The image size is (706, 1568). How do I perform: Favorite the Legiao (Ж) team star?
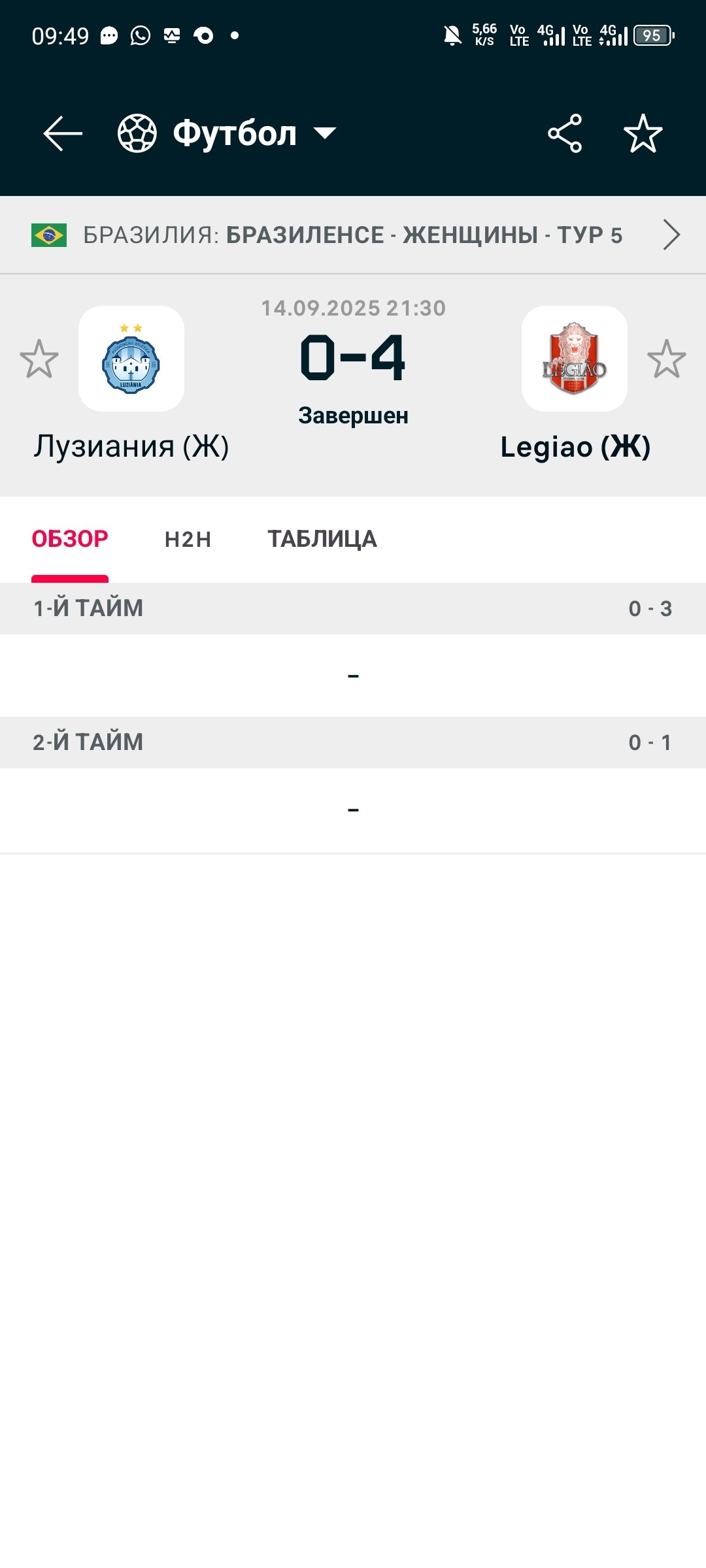click(666, 359)
